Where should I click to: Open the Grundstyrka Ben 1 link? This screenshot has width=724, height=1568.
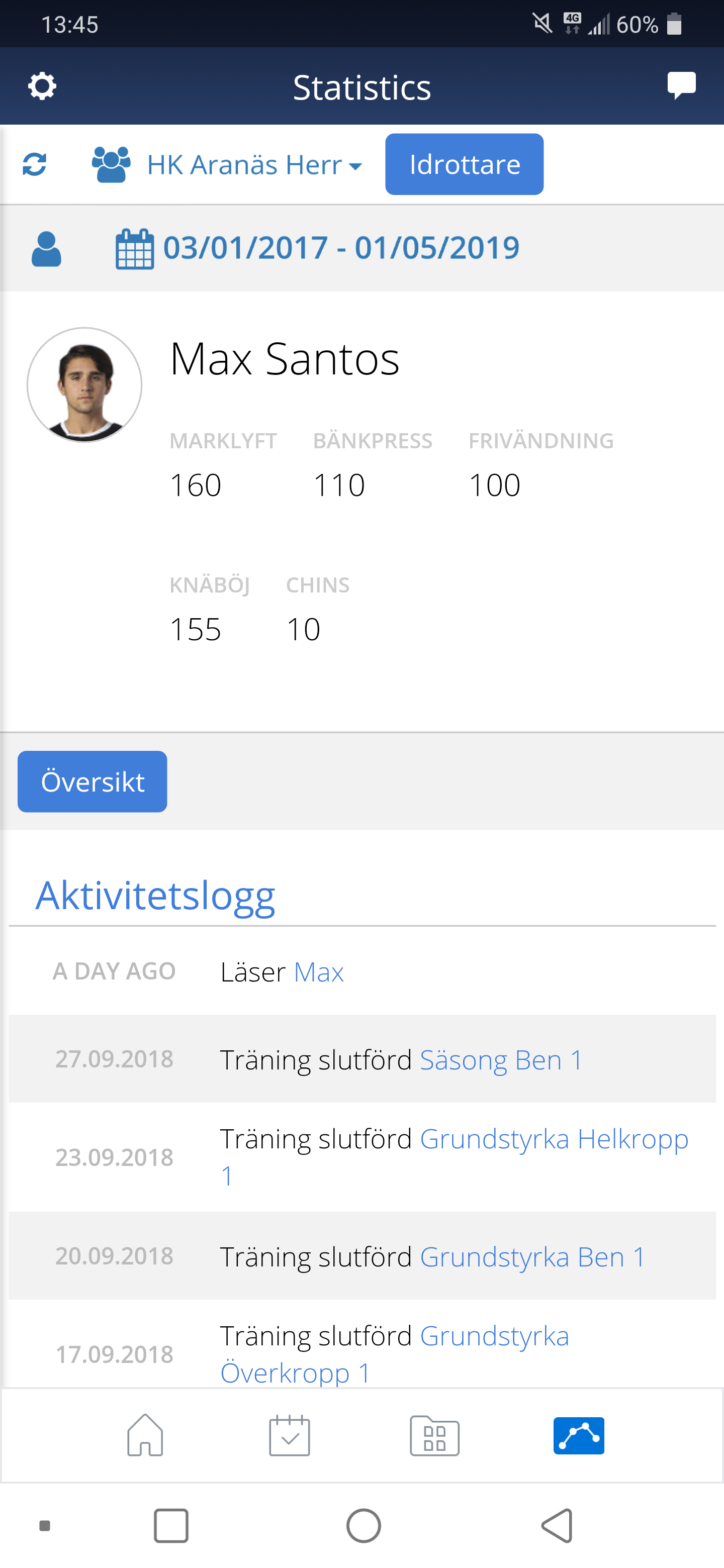[532, 1256]
